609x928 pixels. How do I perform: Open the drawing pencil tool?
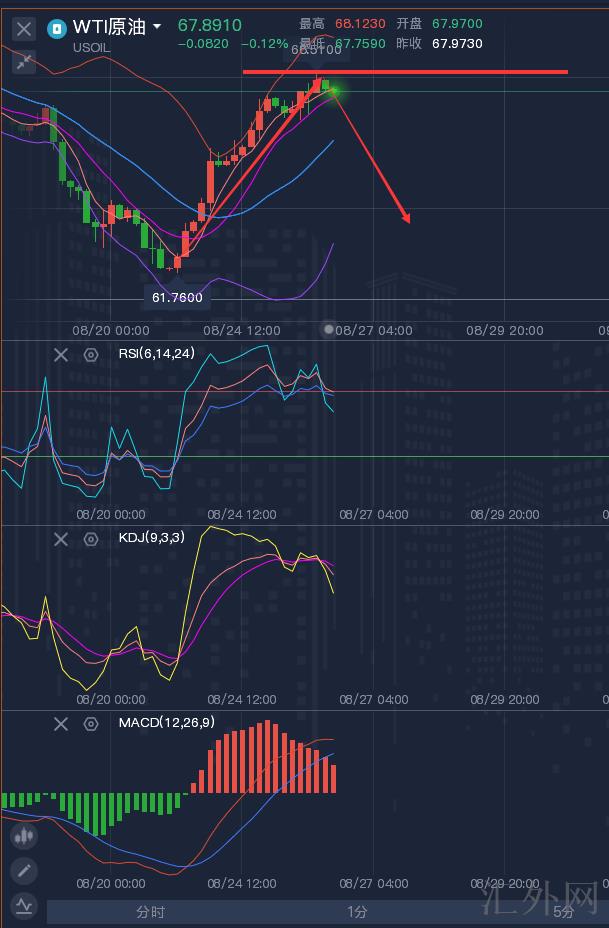tap(24, 871)
